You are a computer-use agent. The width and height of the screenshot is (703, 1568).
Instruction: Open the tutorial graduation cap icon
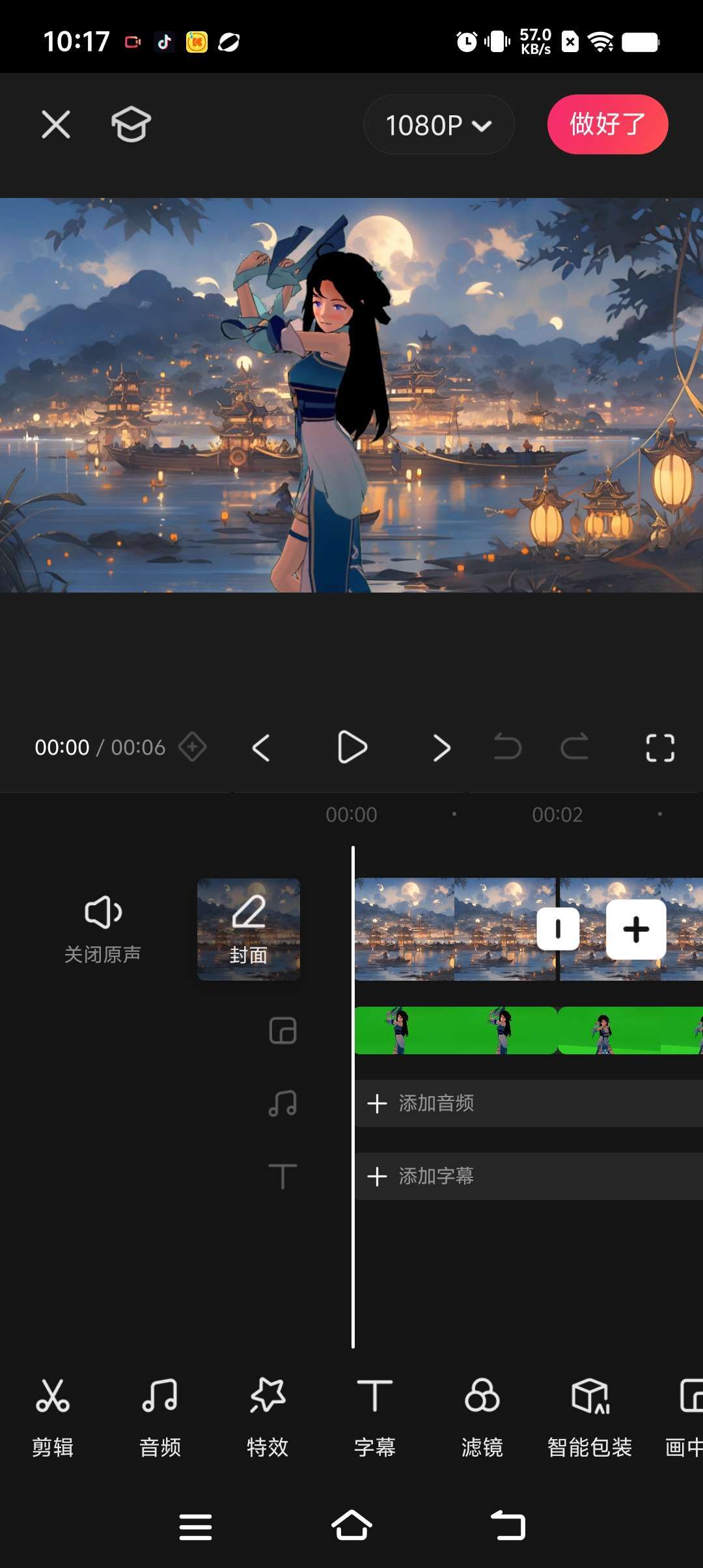coord(131,124)
